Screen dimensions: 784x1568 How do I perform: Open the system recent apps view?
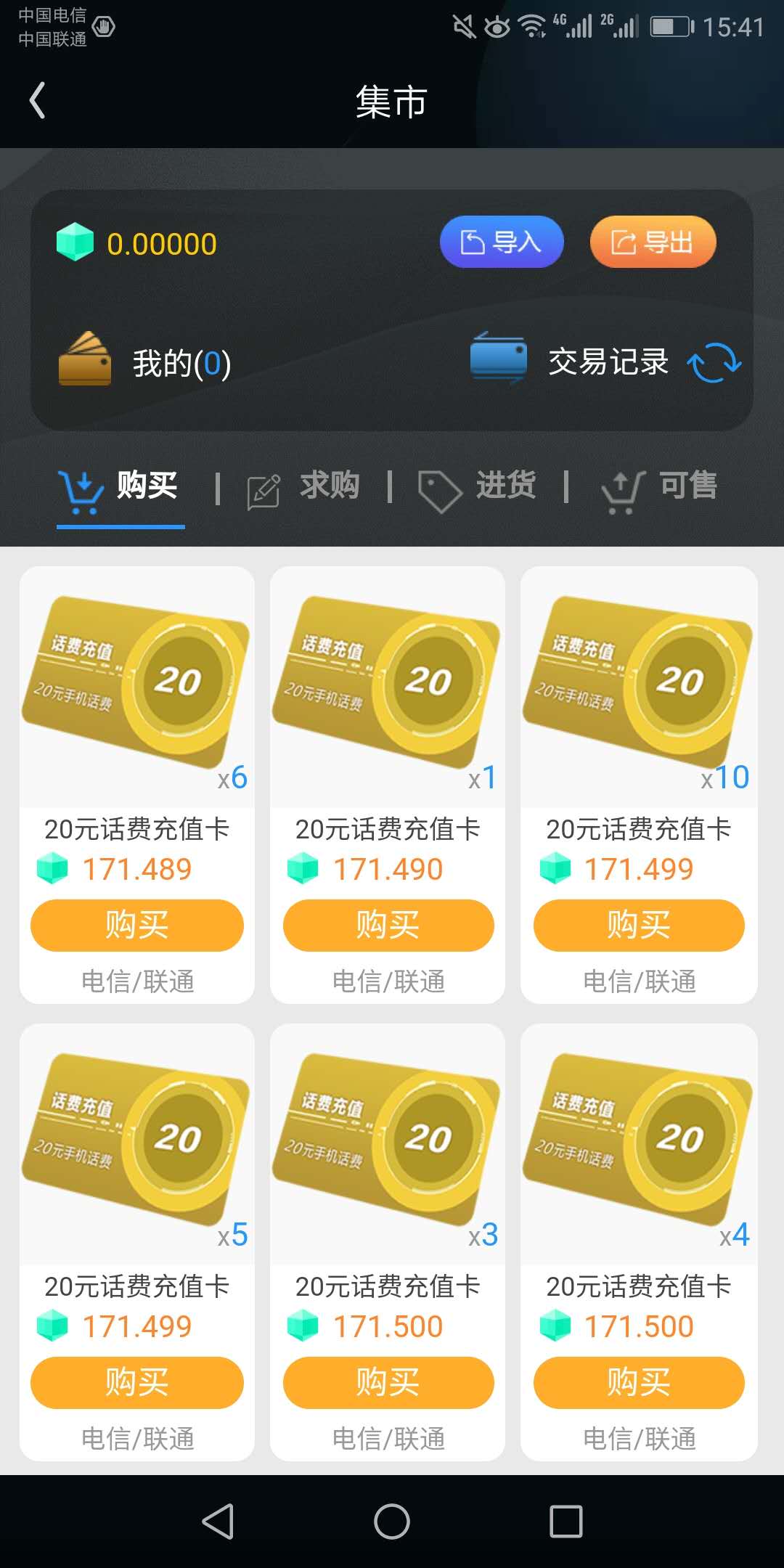tap(566, 1521)
